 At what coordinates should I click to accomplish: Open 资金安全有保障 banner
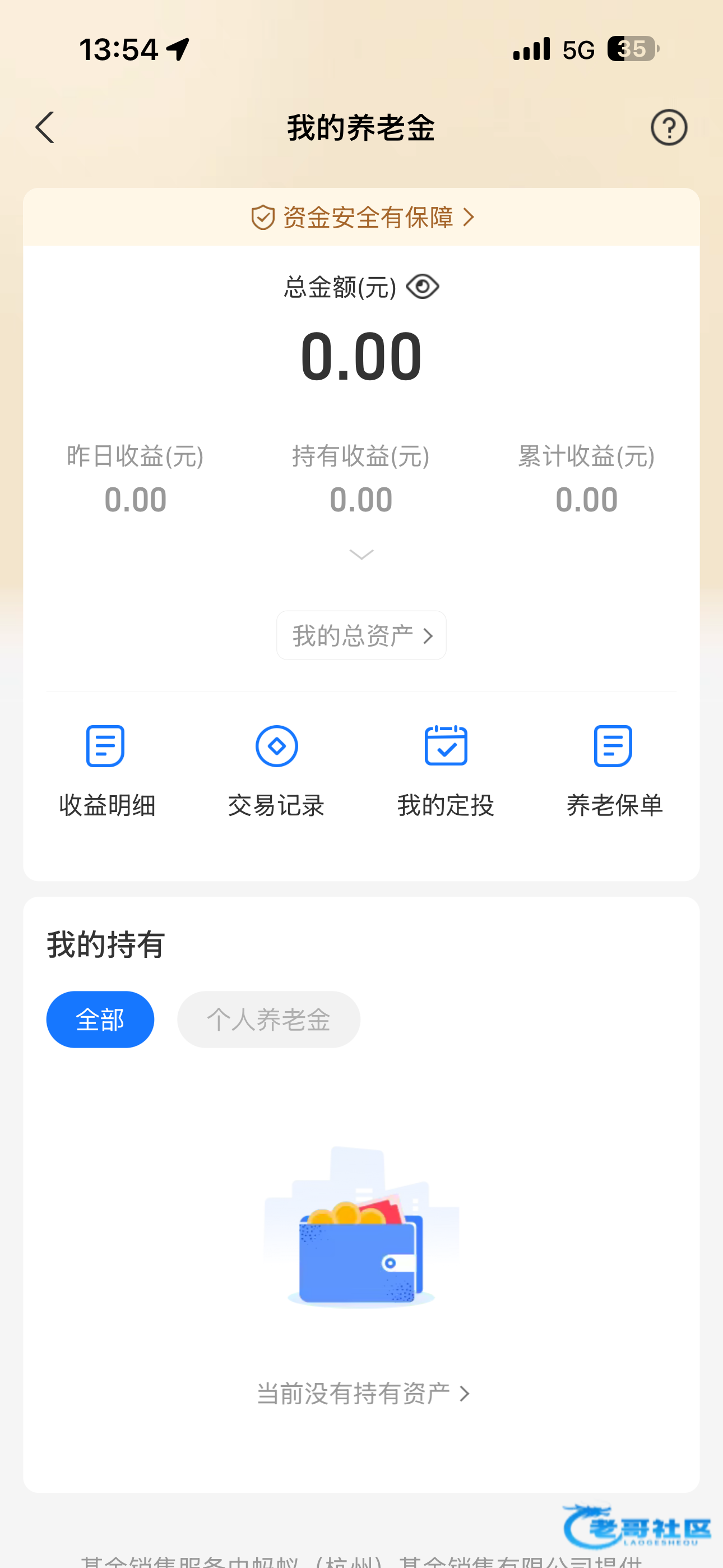coord(361,217)
